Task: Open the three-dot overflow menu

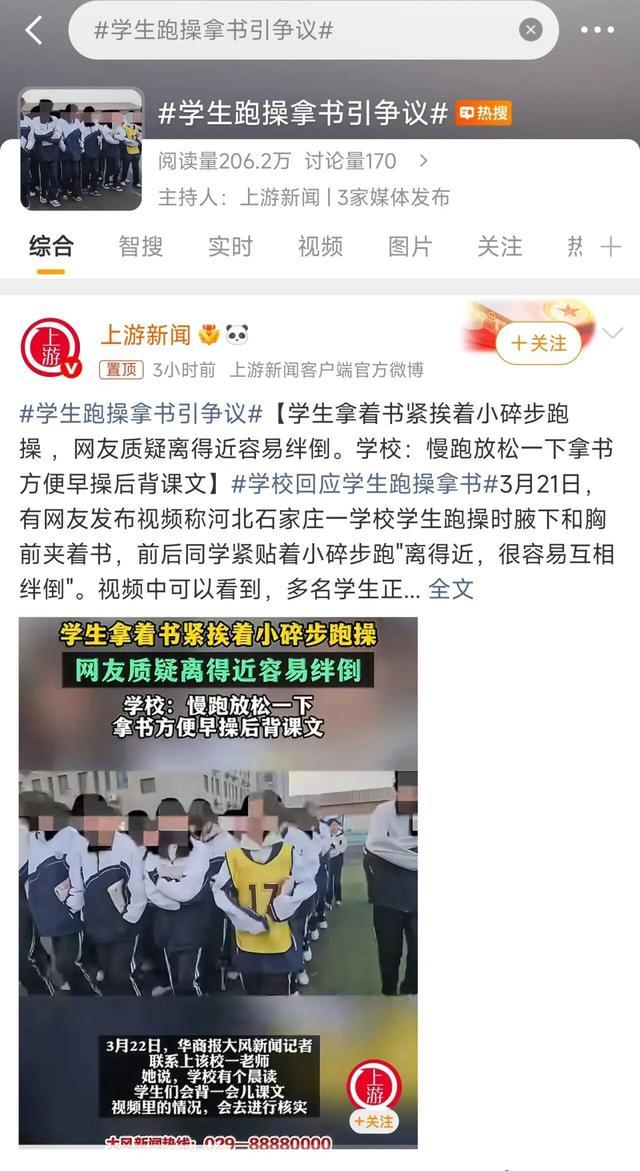Action: pos(597,31)
